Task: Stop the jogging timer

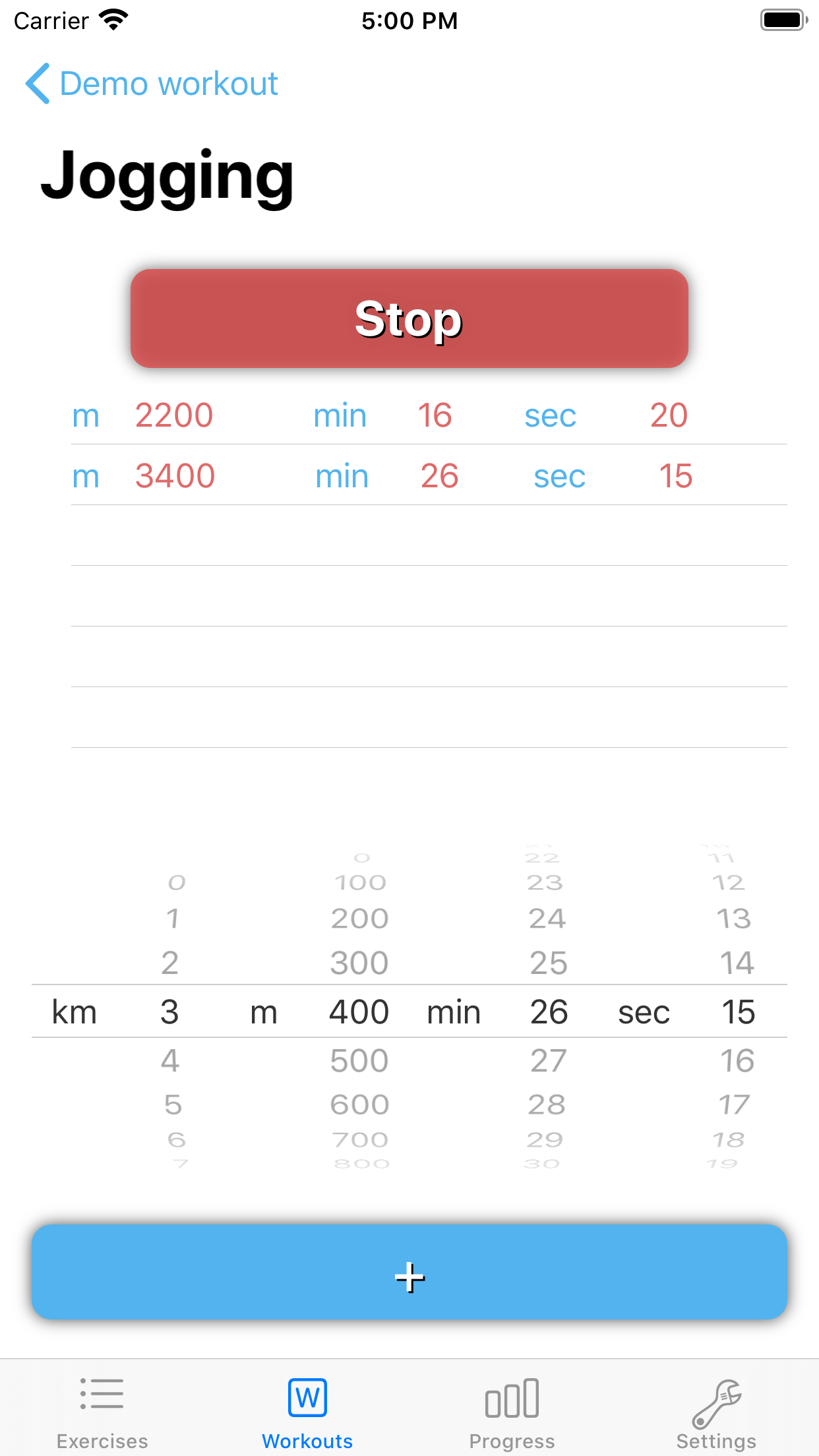Action: point(409,318)
